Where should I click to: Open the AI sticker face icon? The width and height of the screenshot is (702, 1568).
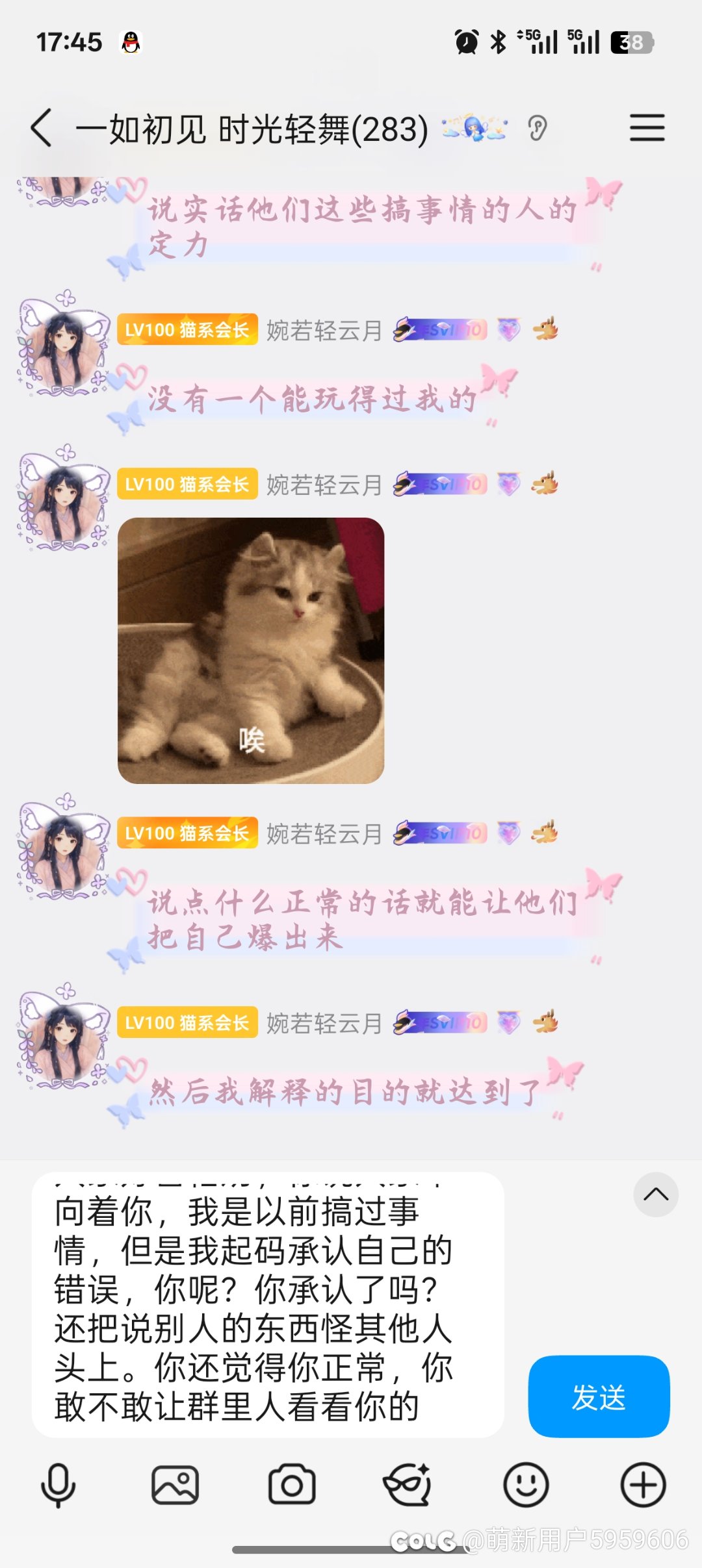(x=408, y=1485)
